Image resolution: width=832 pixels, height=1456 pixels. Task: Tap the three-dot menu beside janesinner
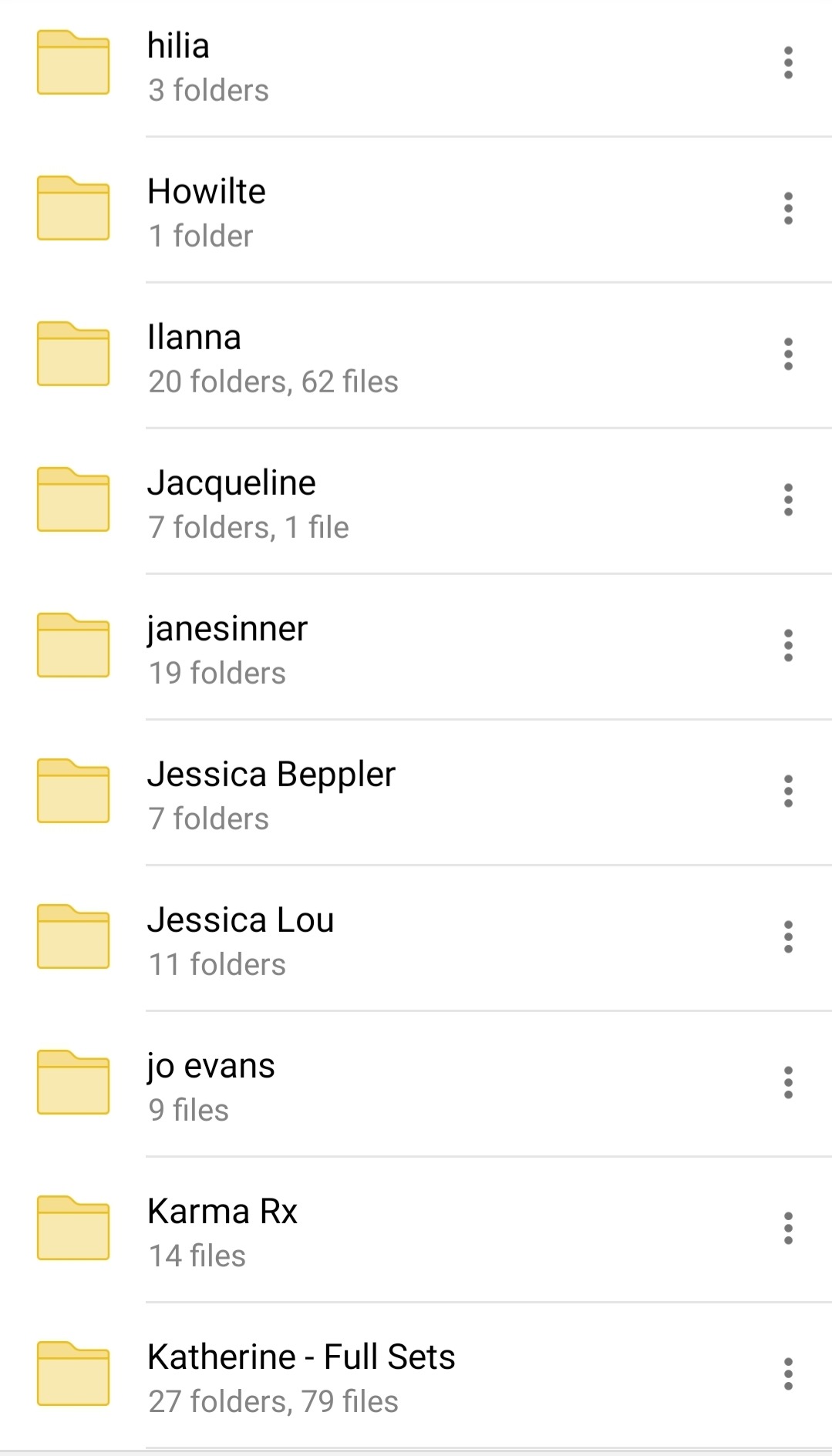coord(788,645)
